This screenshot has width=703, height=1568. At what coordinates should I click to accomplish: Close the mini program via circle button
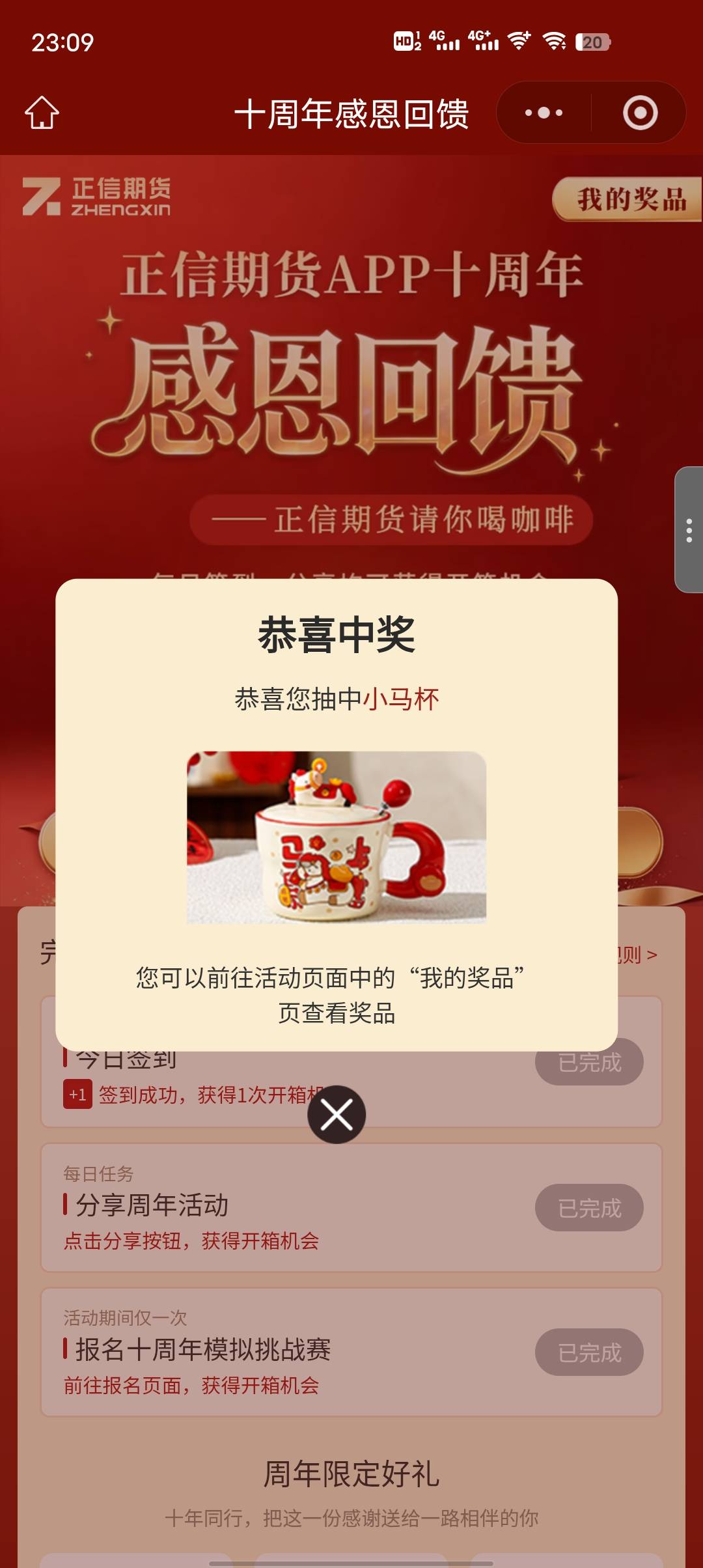(x=640, y=113)
